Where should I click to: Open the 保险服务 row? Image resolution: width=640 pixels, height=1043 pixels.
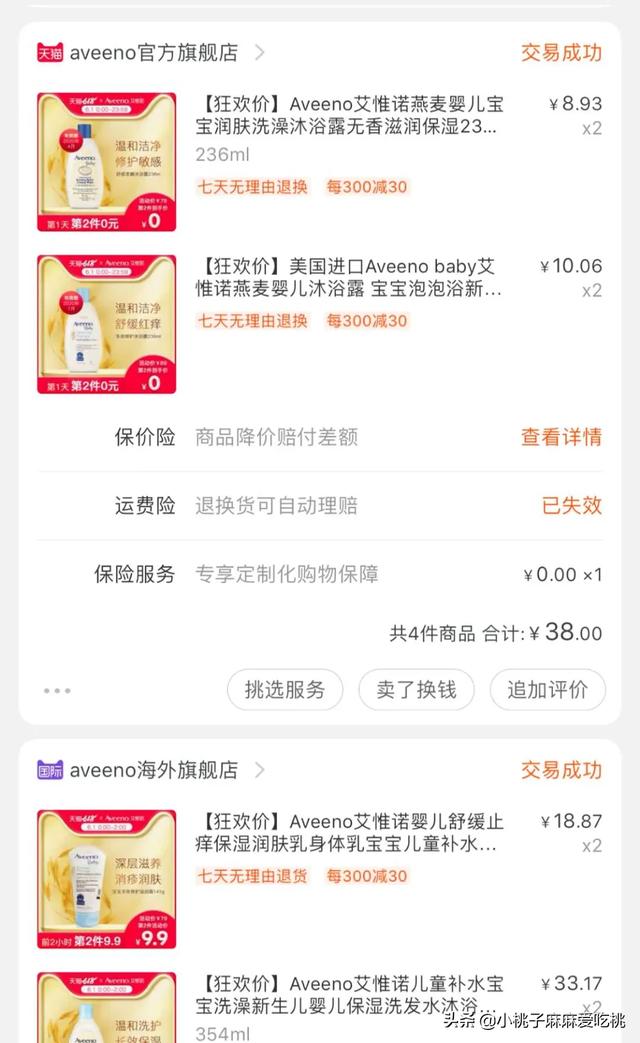(x=320, y=574)
